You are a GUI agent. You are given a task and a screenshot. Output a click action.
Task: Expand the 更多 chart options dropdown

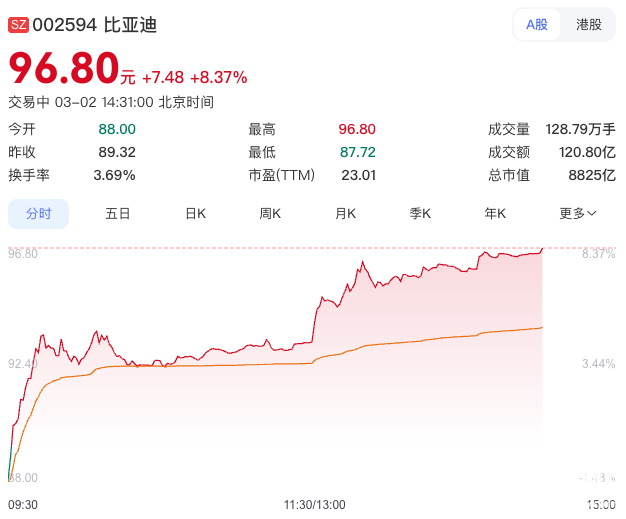[x=578, y=213]
